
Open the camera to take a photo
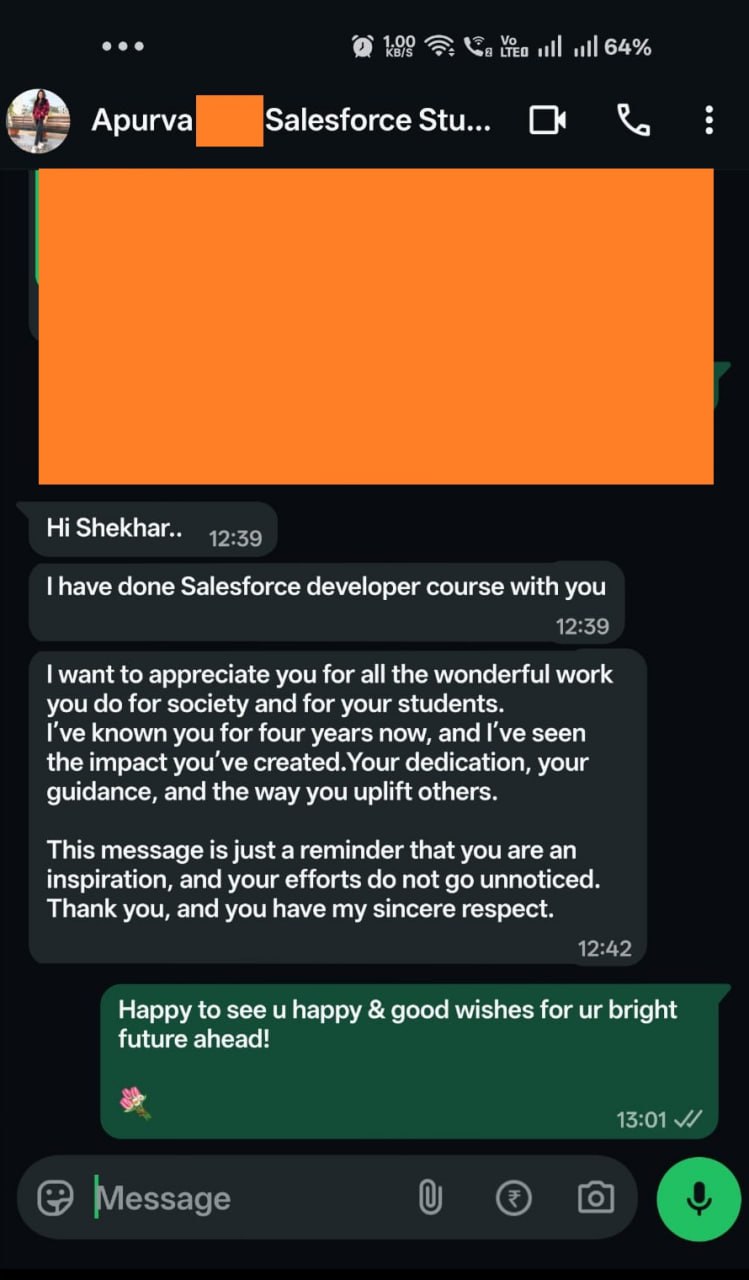click(x=596, y=1197)
